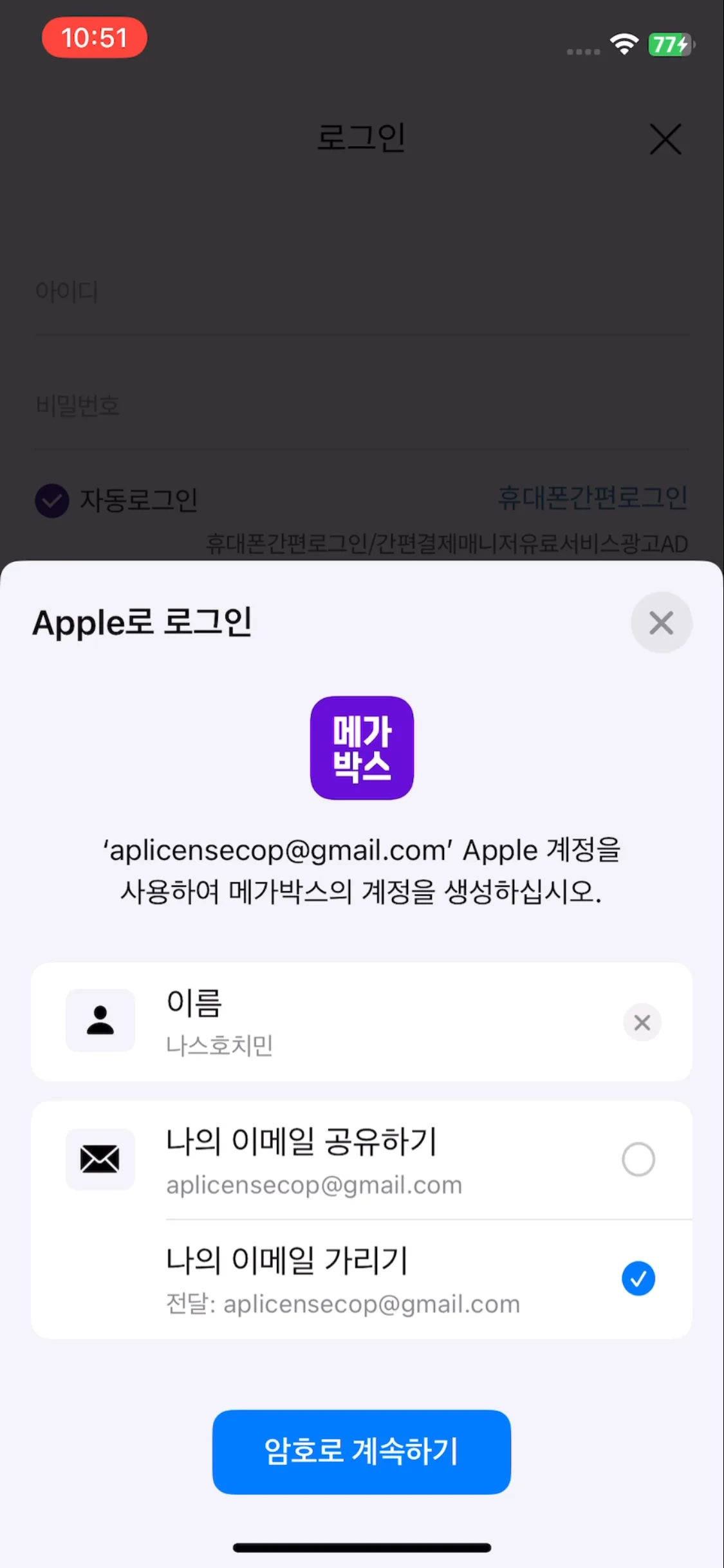Select 나의 이메일 공유하기 option

point(638,1159)
